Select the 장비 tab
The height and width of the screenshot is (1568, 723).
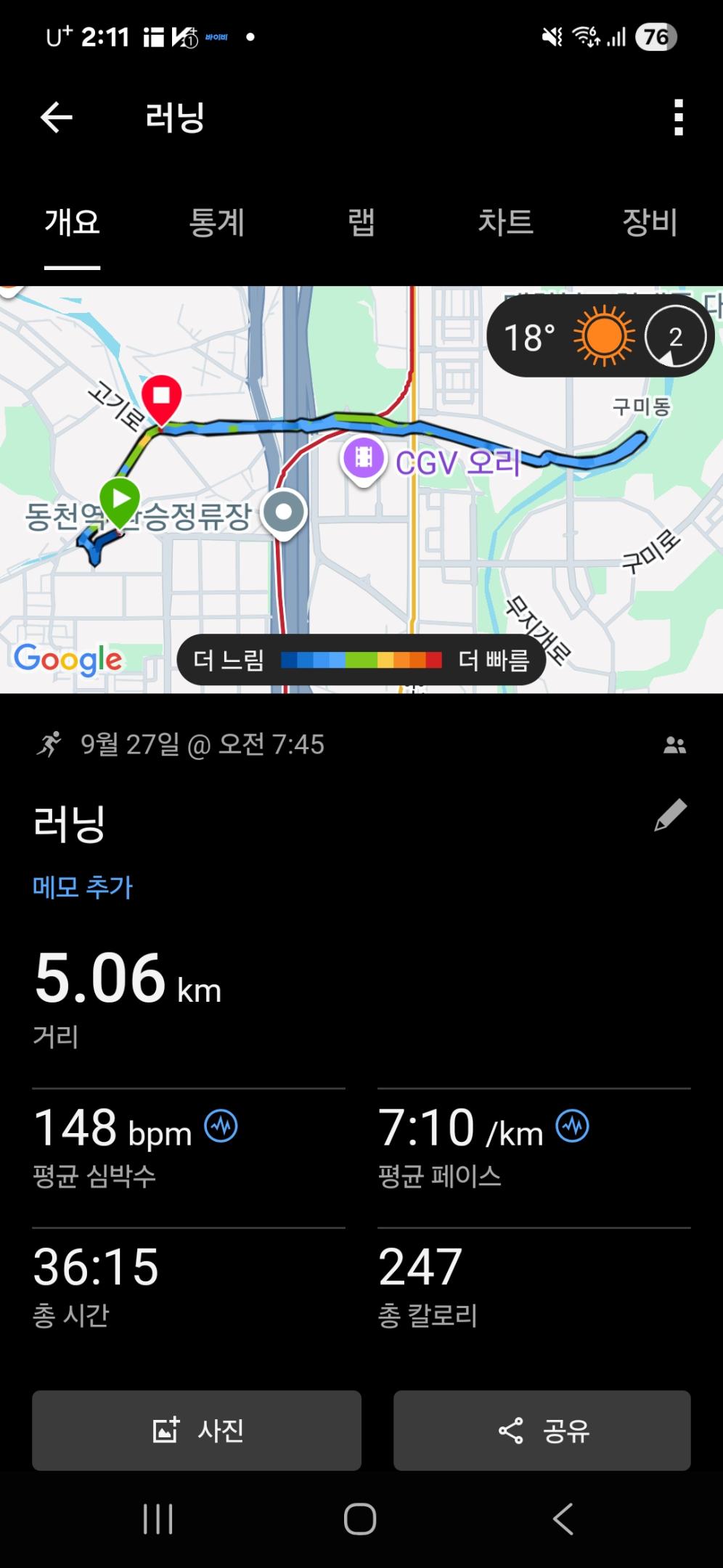pyautogui.click(x=650, y=222)
